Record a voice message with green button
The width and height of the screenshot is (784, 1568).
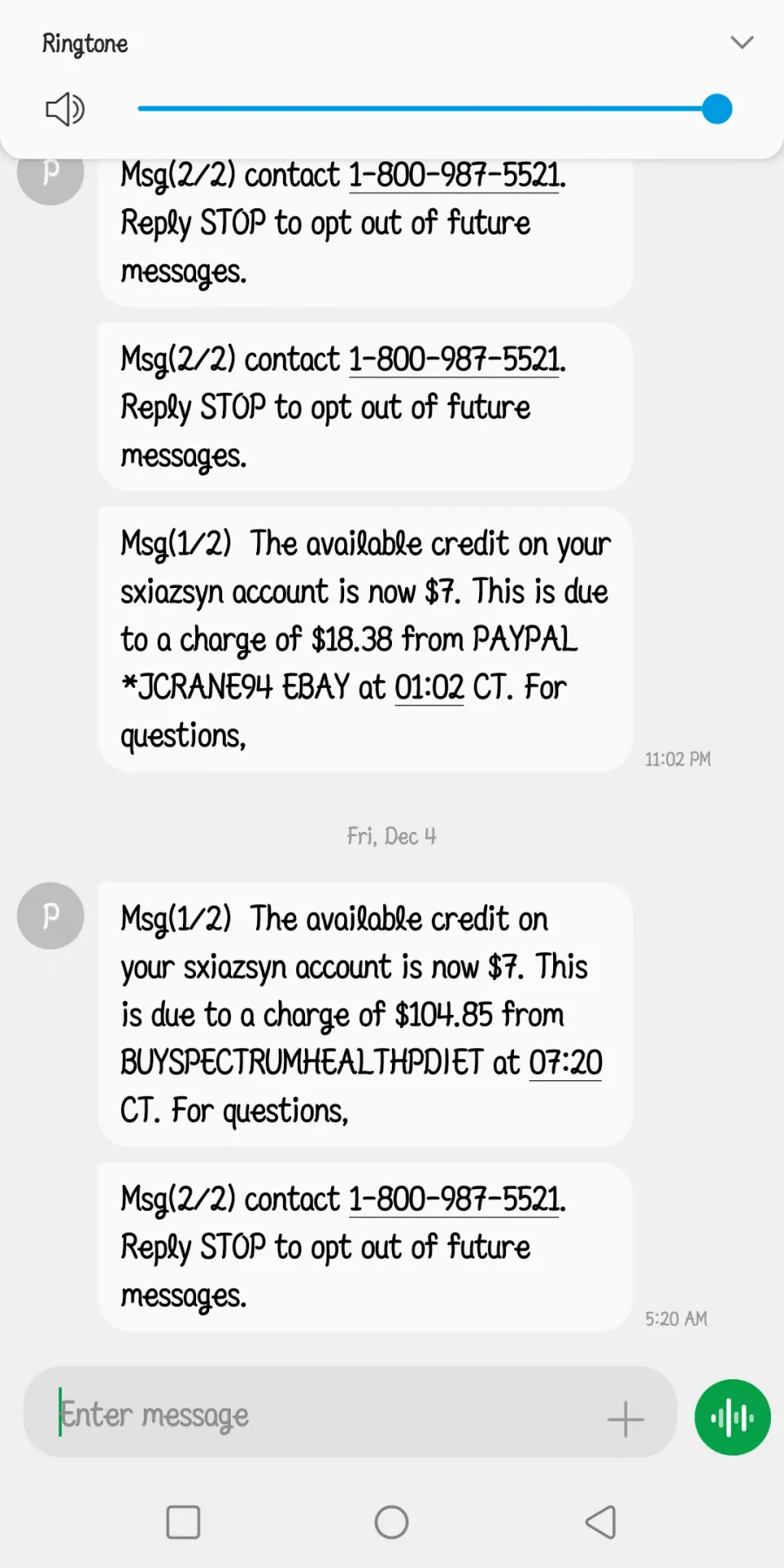[x=733, y=1417]
